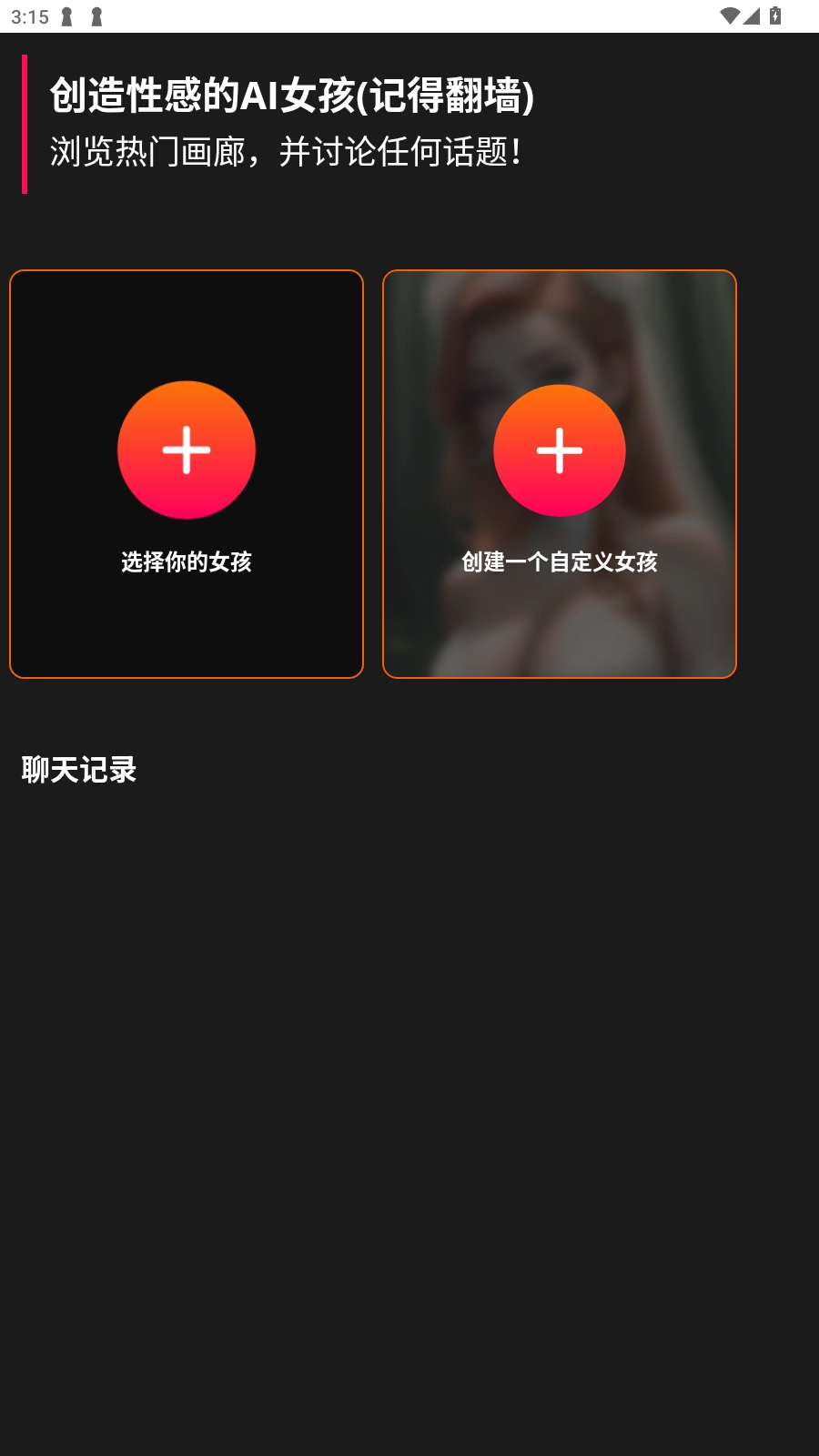Viewport: 819px width, 1456px height.
Task: Open the 创建一个自定义女孩 card
Action: pyautogui.click(x=559, y=473)
